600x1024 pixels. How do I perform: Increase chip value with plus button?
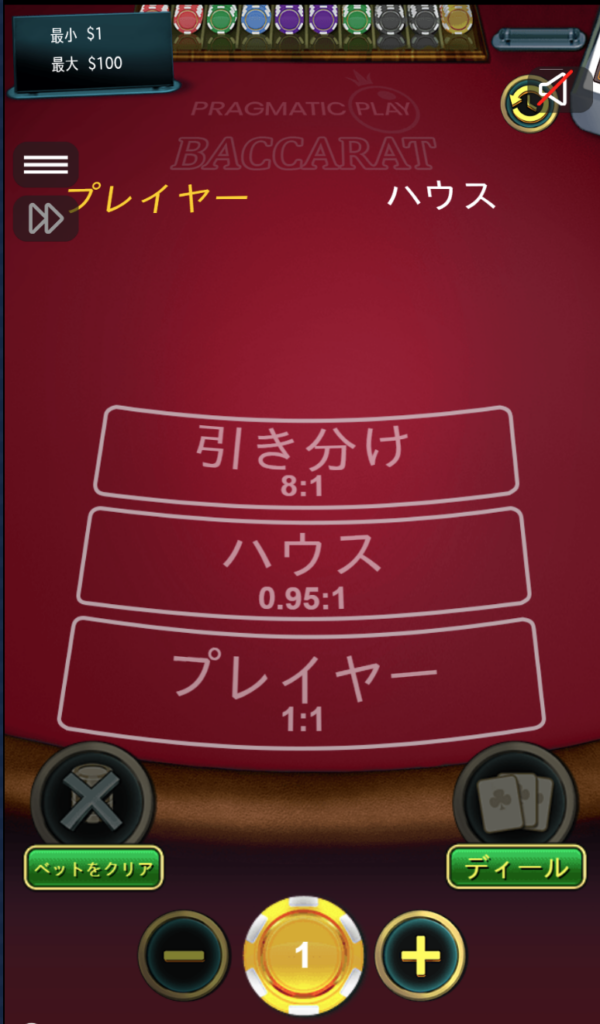420,955
